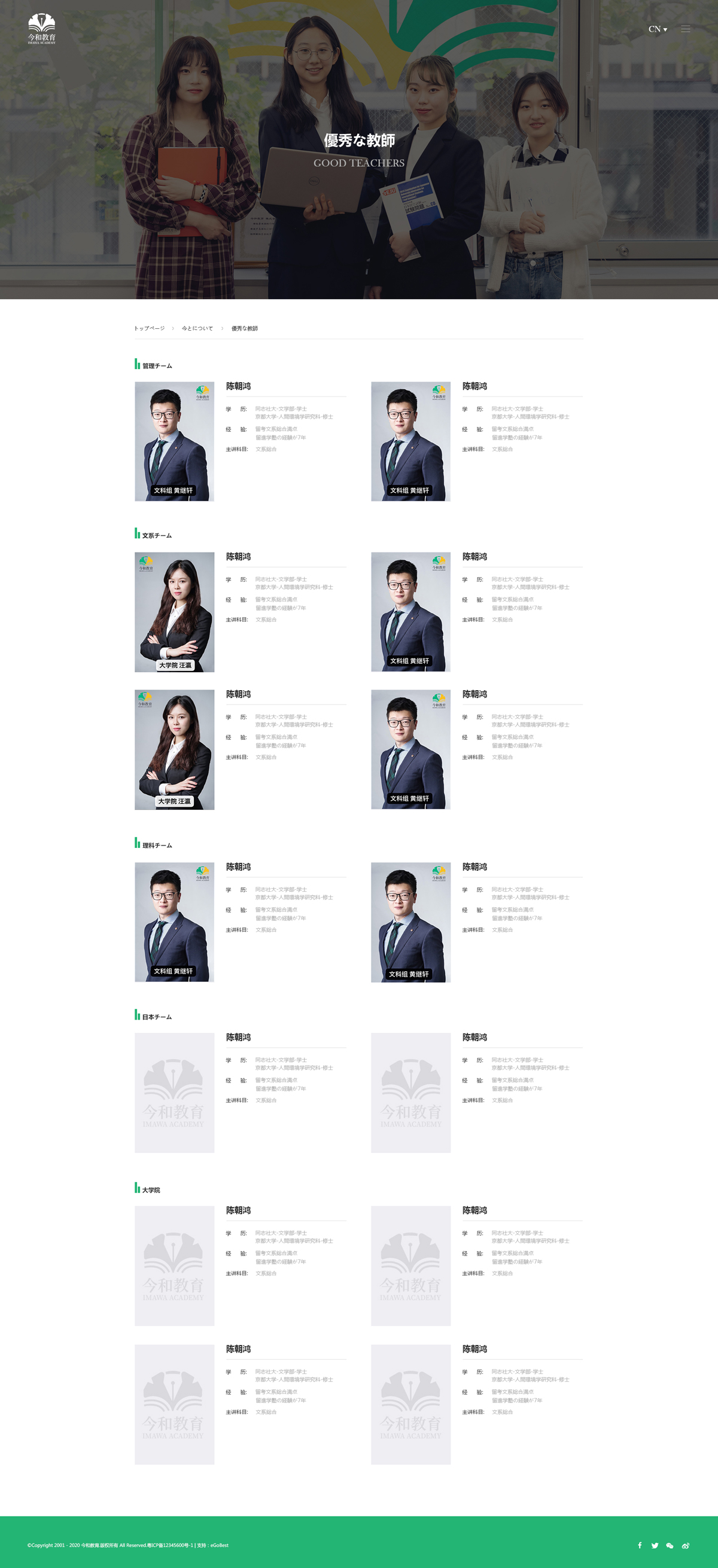The width and height of the screenshot is (718, 1568).
Task: Open the hamburger menu
Action: (x=685, y=29)
